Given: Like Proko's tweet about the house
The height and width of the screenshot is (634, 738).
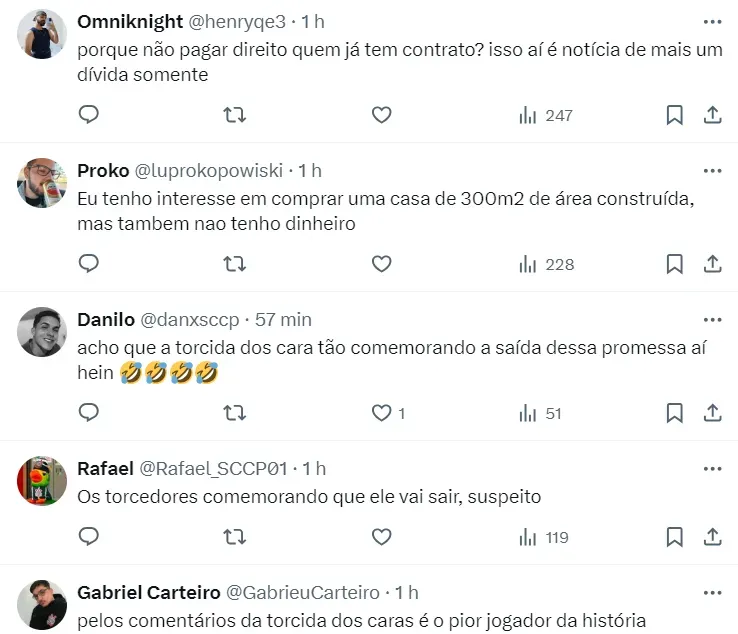Looking at the screenshot, I should tap(381, 264).
